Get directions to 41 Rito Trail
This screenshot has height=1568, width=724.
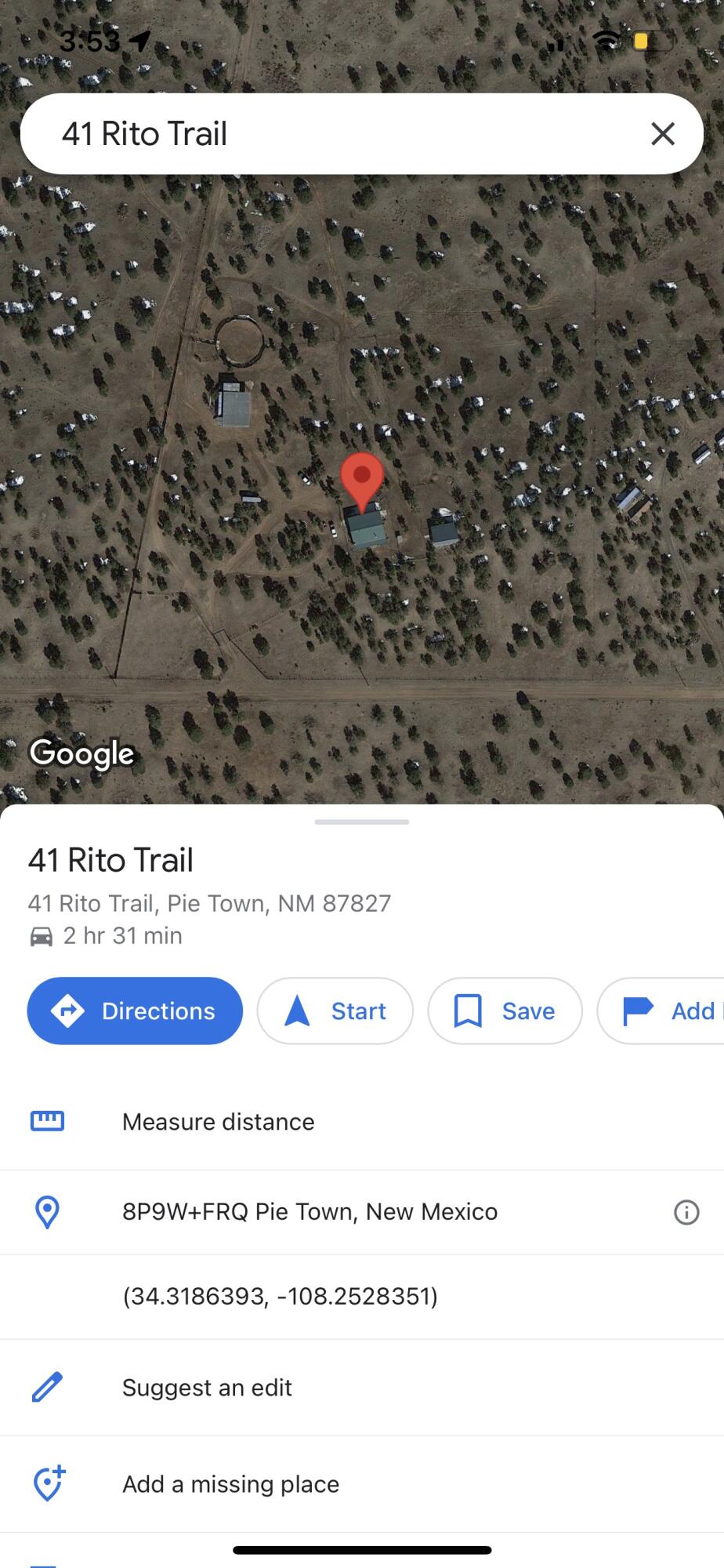[x=135, y=1011]
